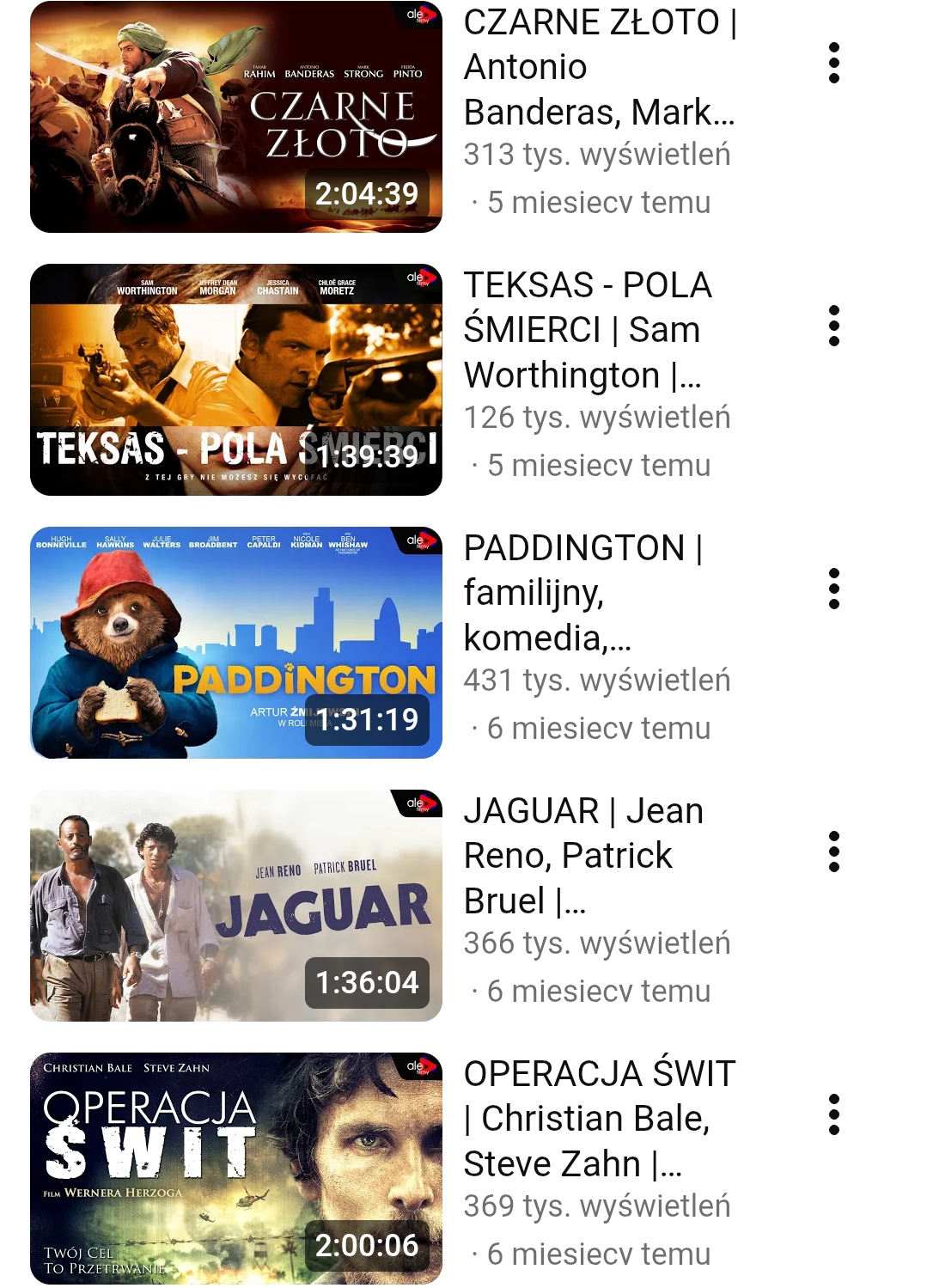Play the OPERACJA ŚWIT video
The image size is (927, 1288).
click(236, 1168)
